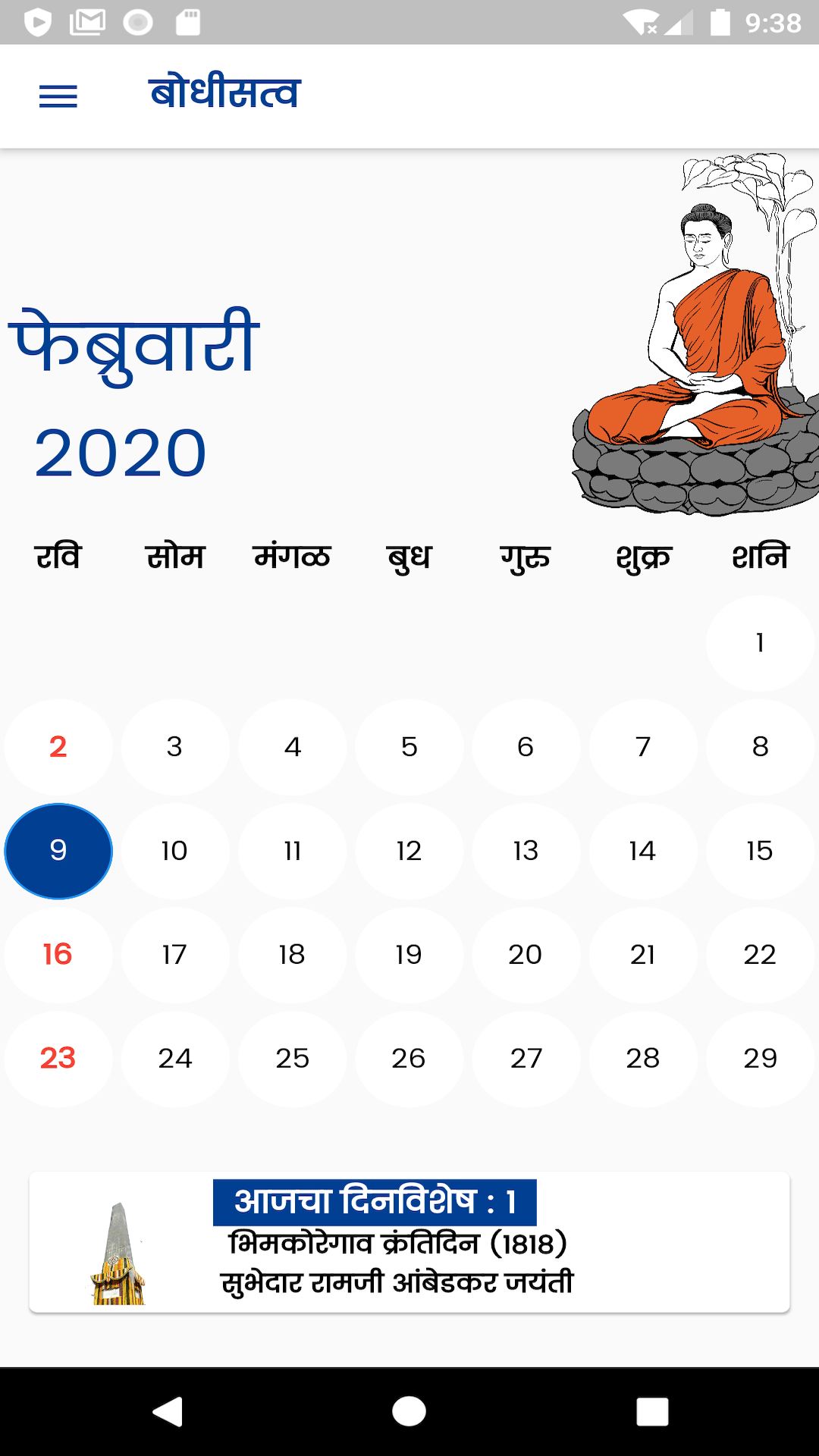The image size is (819, 1456).
Task: Select Sunday February 23
Action: (58, 1059)
